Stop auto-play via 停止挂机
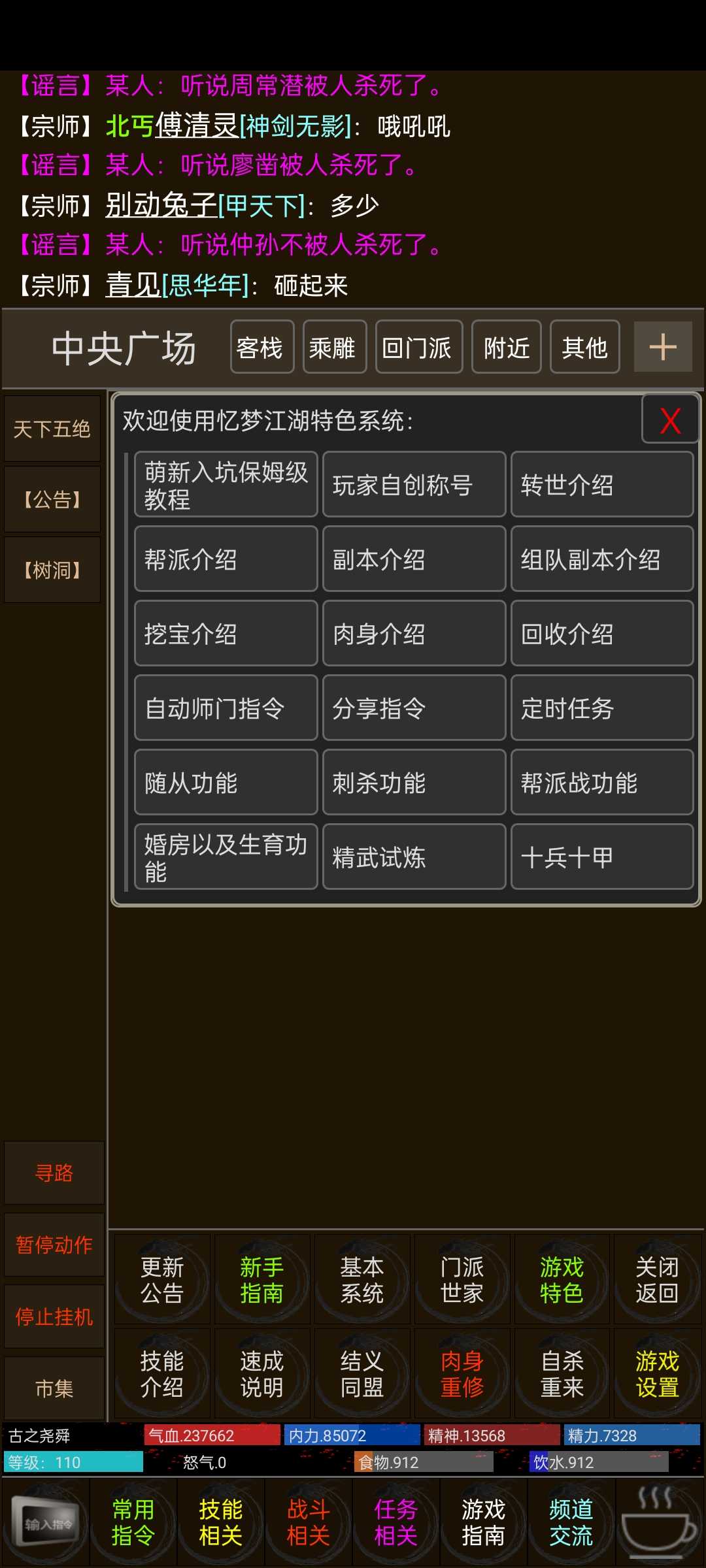Viewport: 706px width, 1568px height. click(x=54, y=1317)
